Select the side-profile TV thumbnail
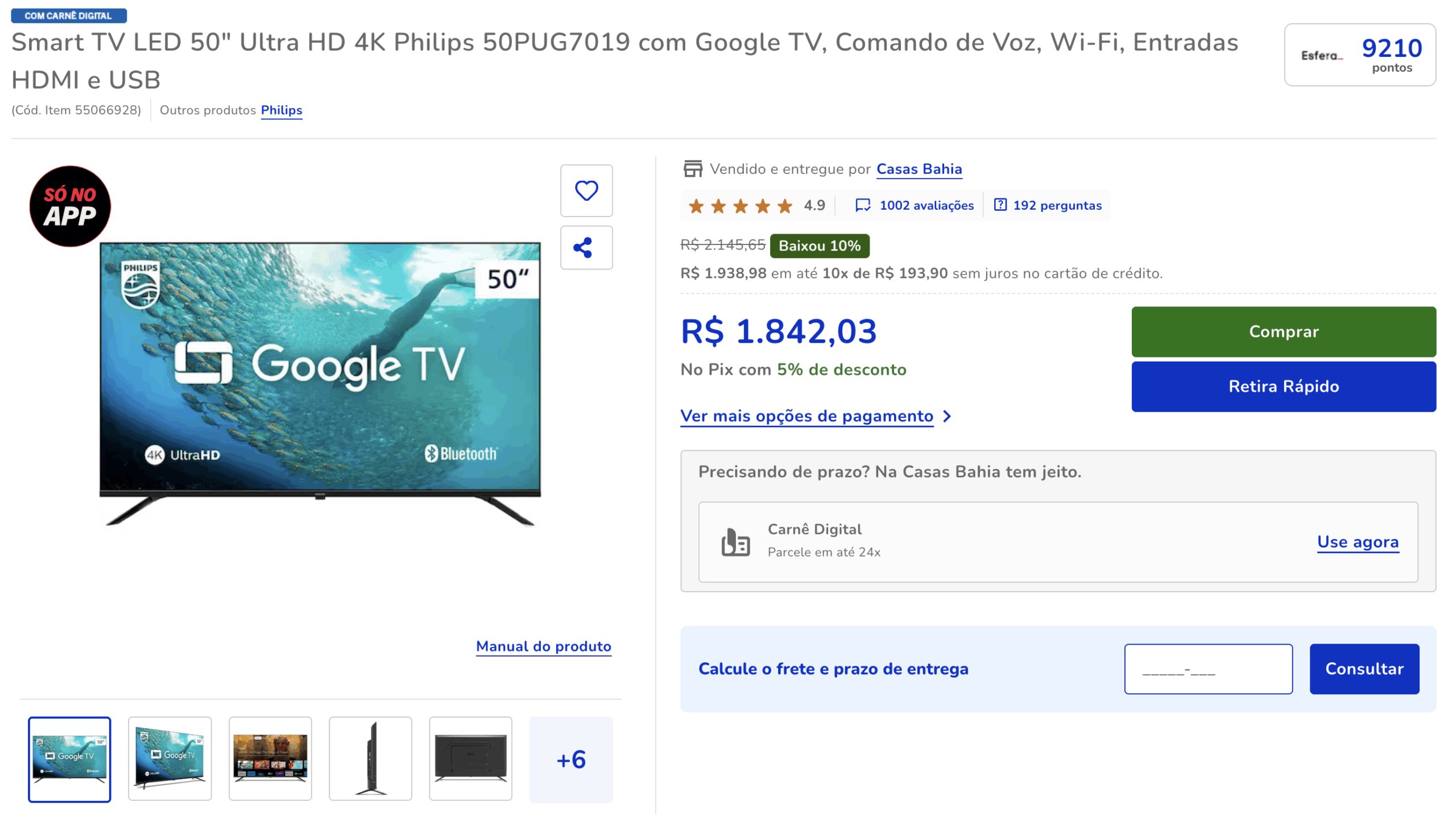This screenshot has width=1456, height=814. pos(370,758)
